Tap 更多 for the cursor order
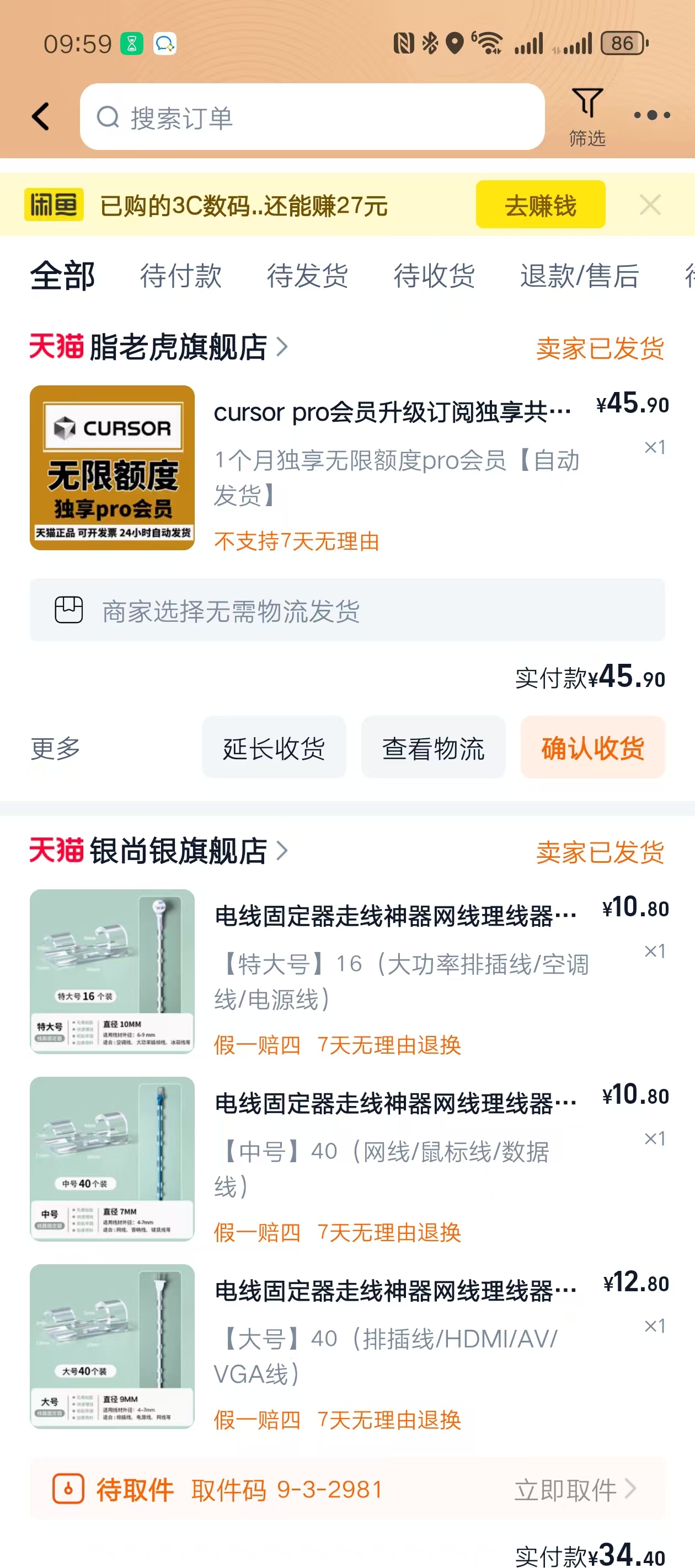Viewport: 695px width, 1568px height. tap(55, 748)
